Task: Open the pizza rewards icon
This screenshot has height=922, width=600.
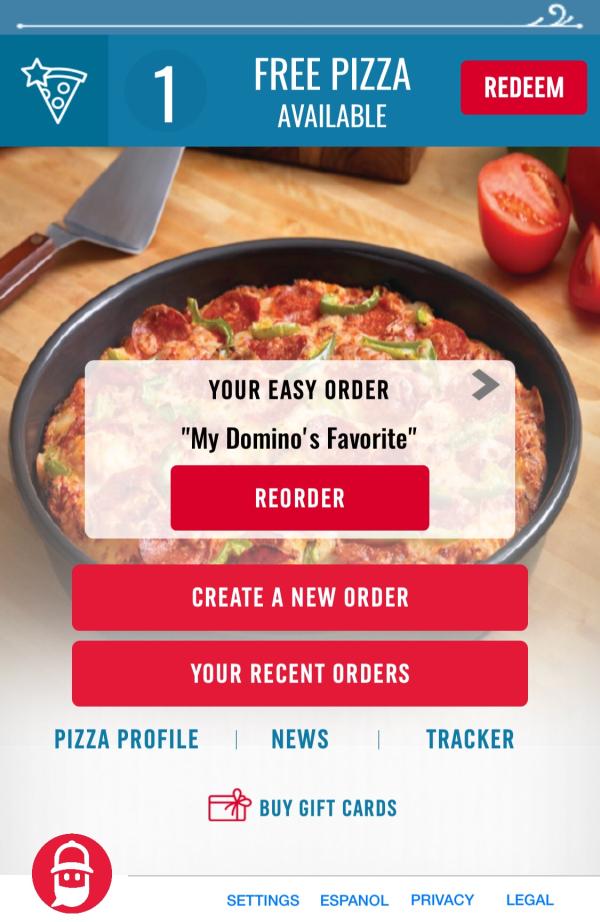Action: 54,90
